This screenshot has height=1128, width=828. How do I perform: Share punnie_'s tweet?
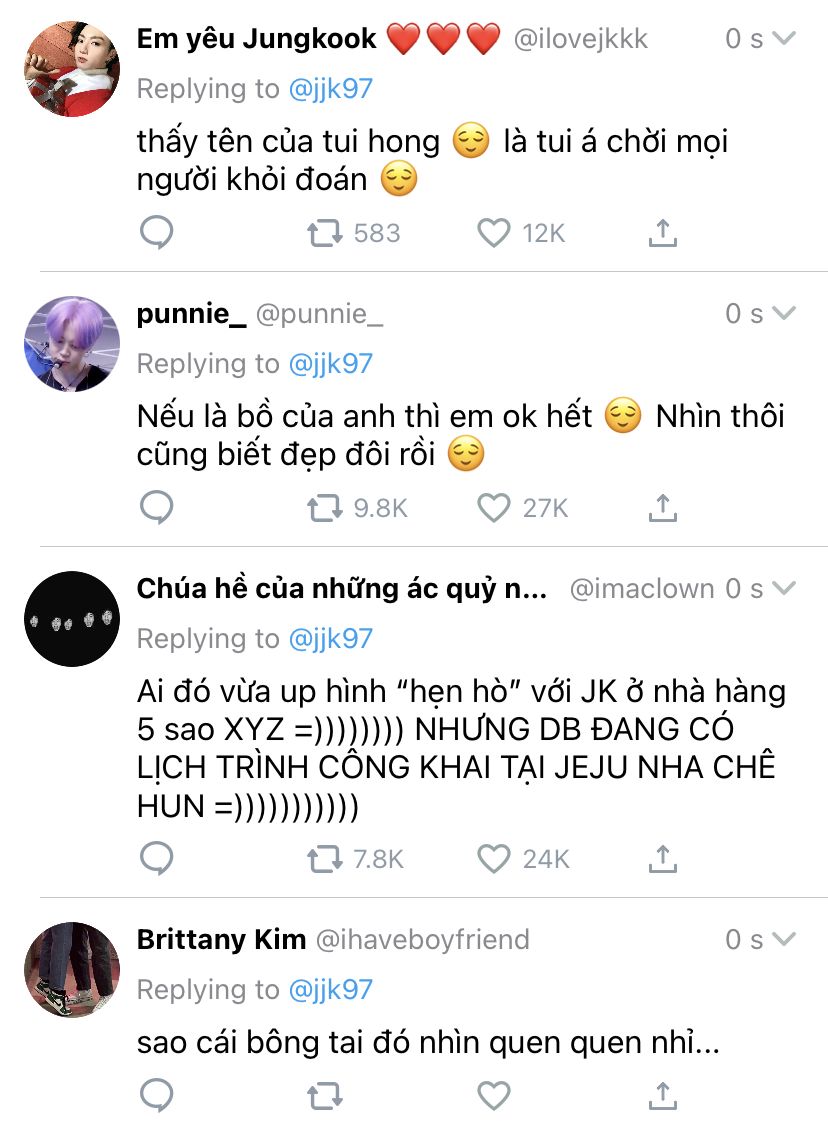coord(662,508)
